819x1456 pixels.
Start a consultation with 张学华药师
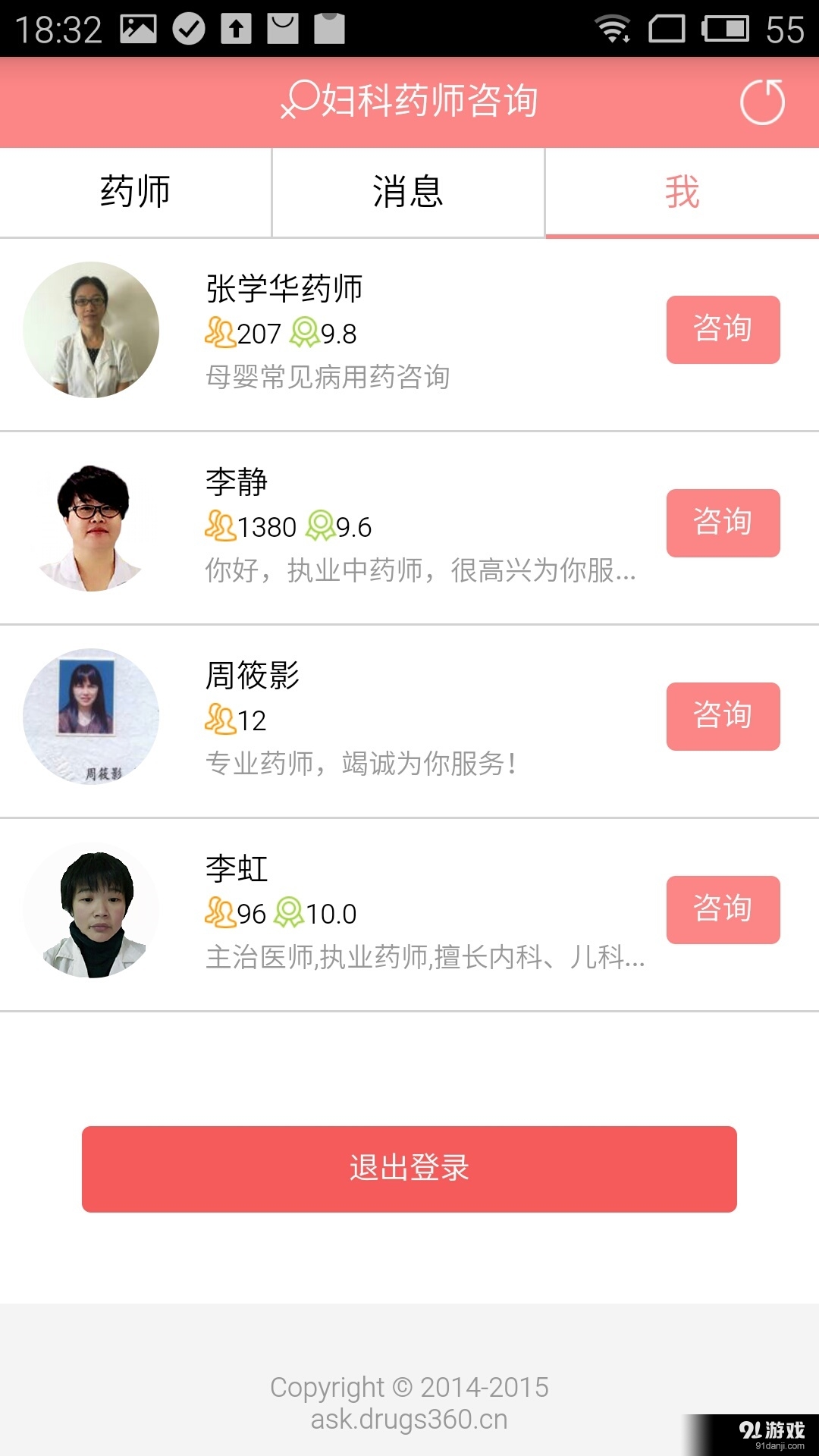pyautogui.click(x=722, y=330)
